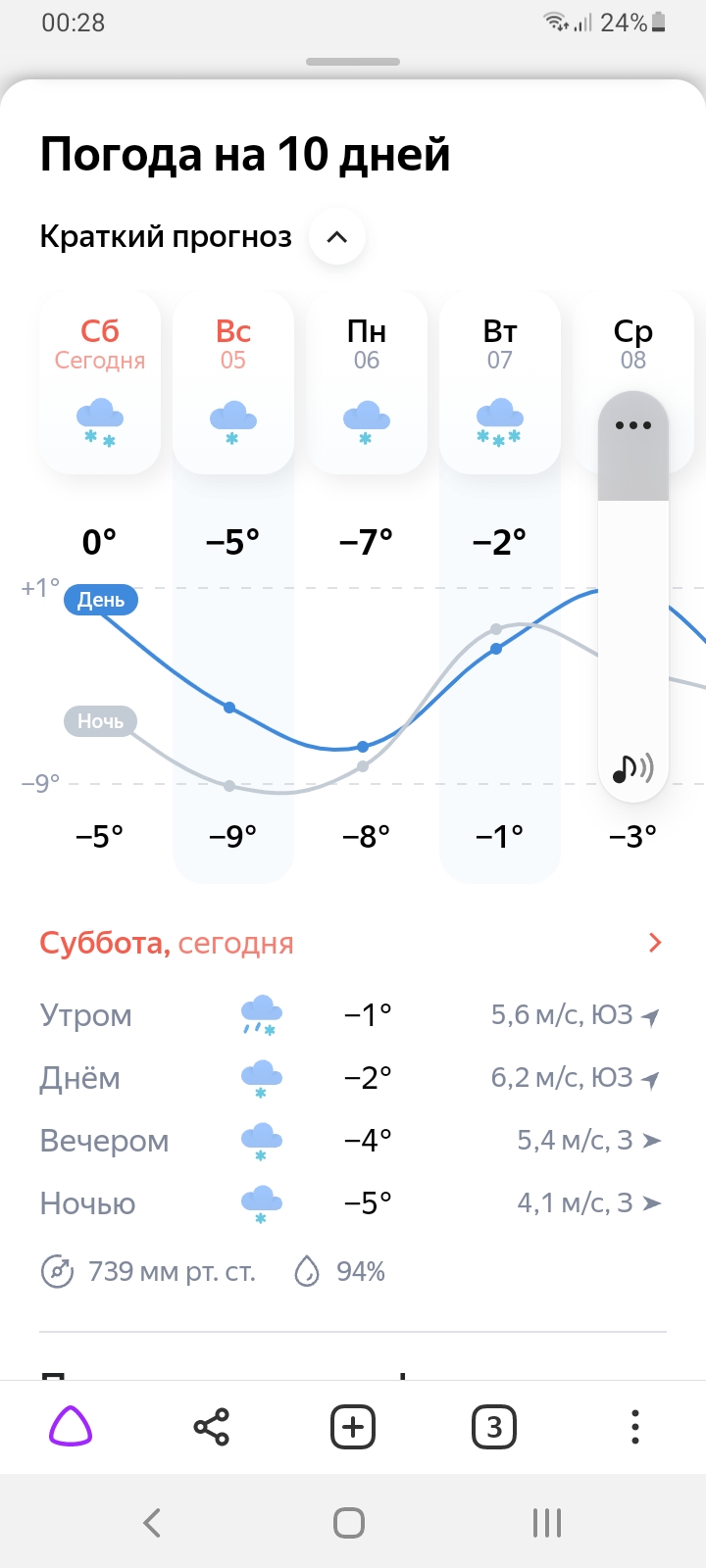
Task: Open recent apps from navigation bar
Action: click(547, 1523)
